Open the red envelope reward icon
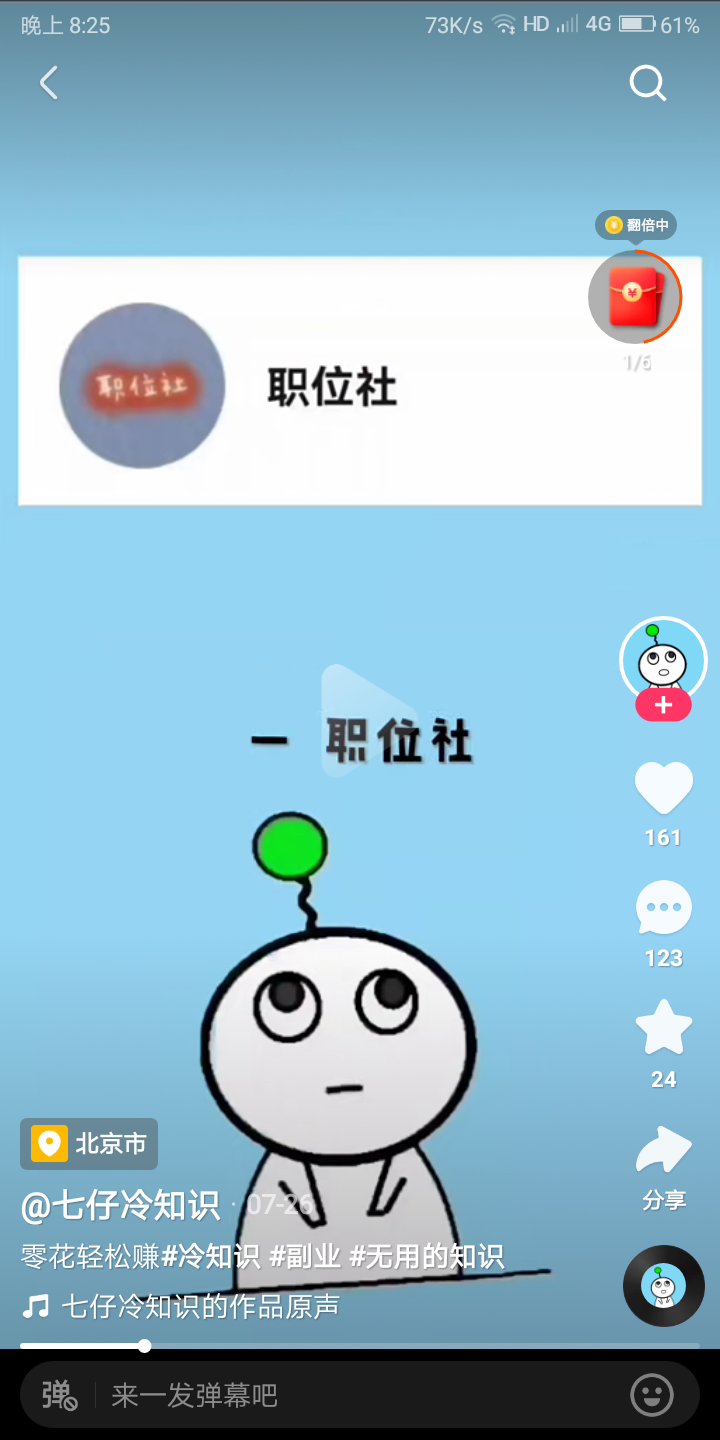This screenshot has height=1440, width=720. [x=634, y=297]
